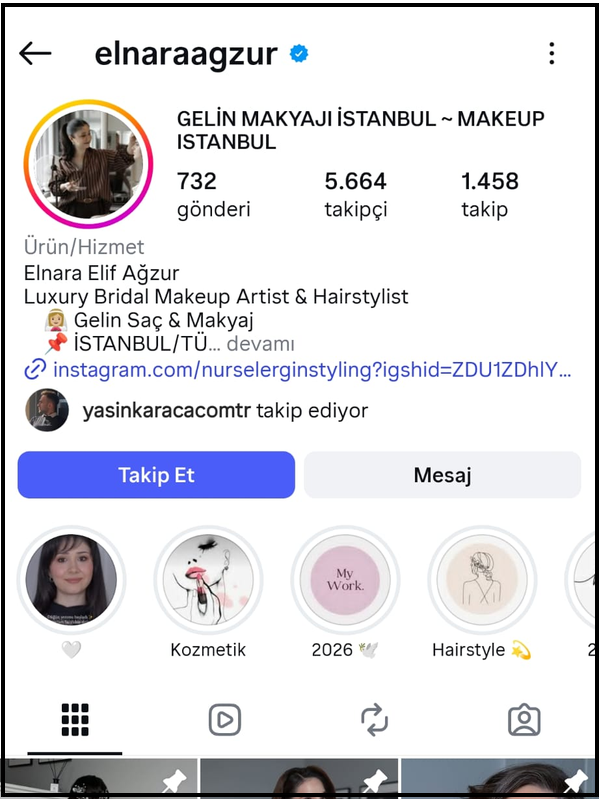Switch to the posts grid tab
Image resolution: width=600 pixels, height=800 pixels.
75,719
